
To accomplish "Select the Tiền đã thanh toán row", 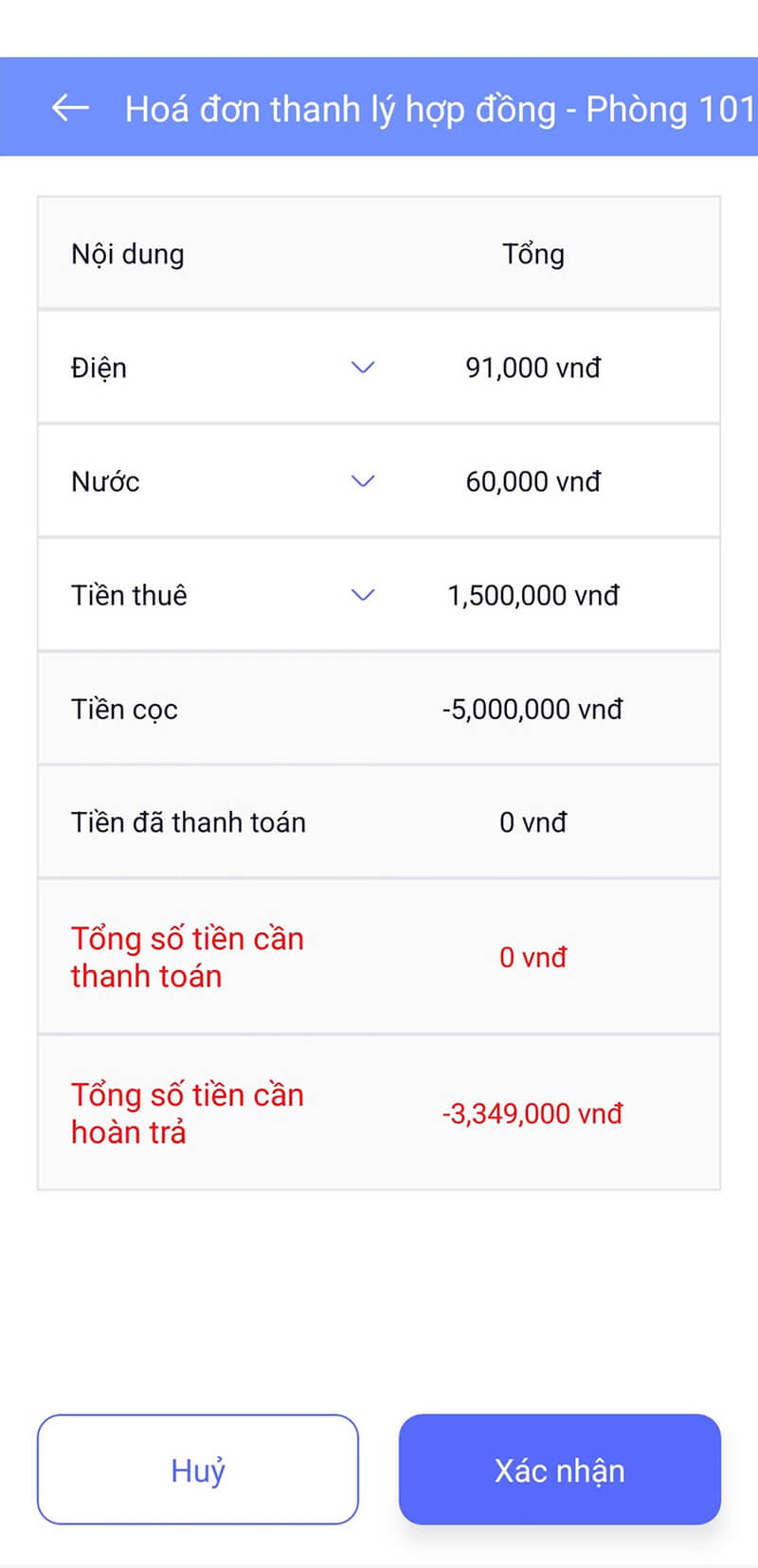I will coord(379,822).
